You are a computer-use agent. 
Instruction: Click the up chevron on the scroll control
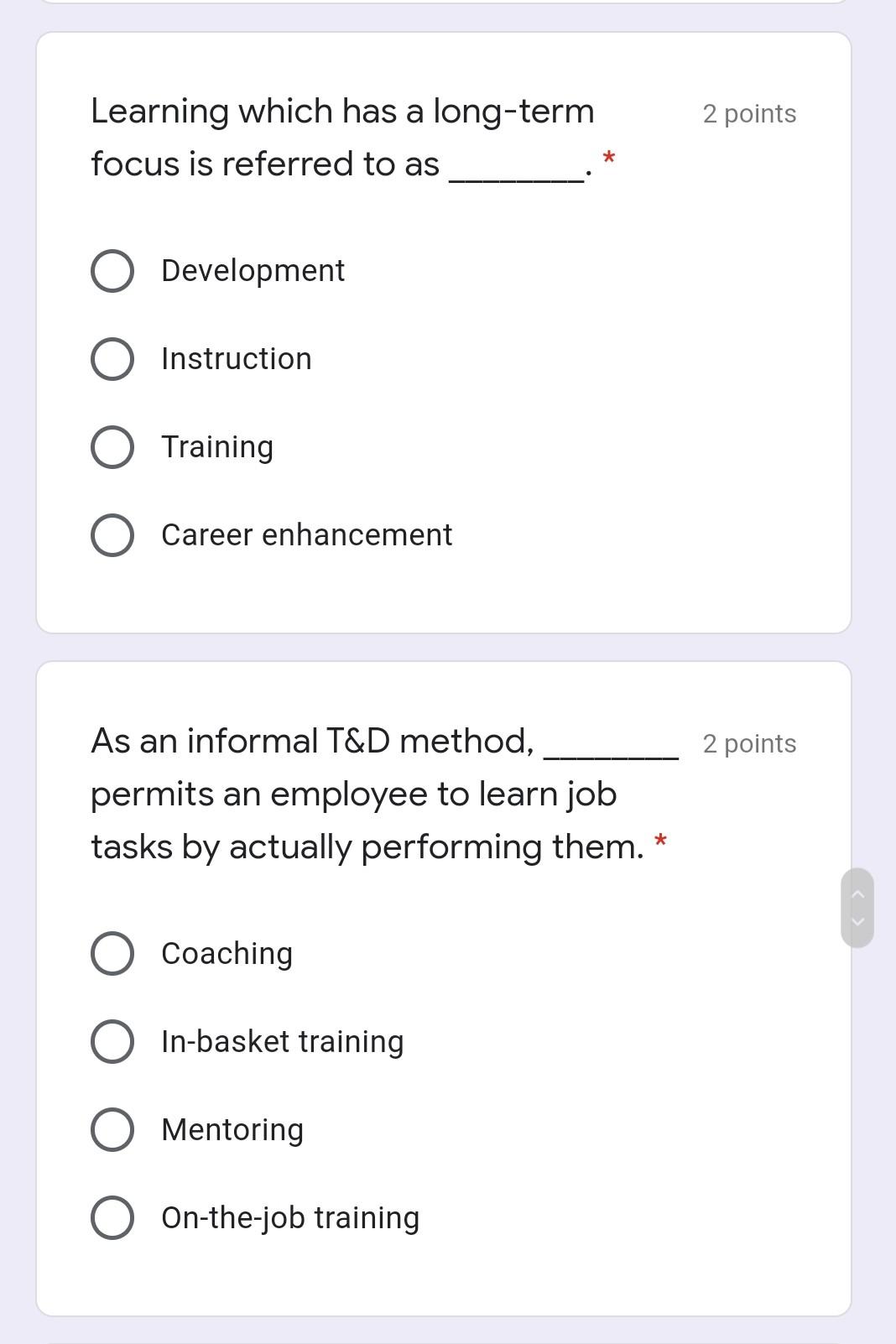(858, 892)
